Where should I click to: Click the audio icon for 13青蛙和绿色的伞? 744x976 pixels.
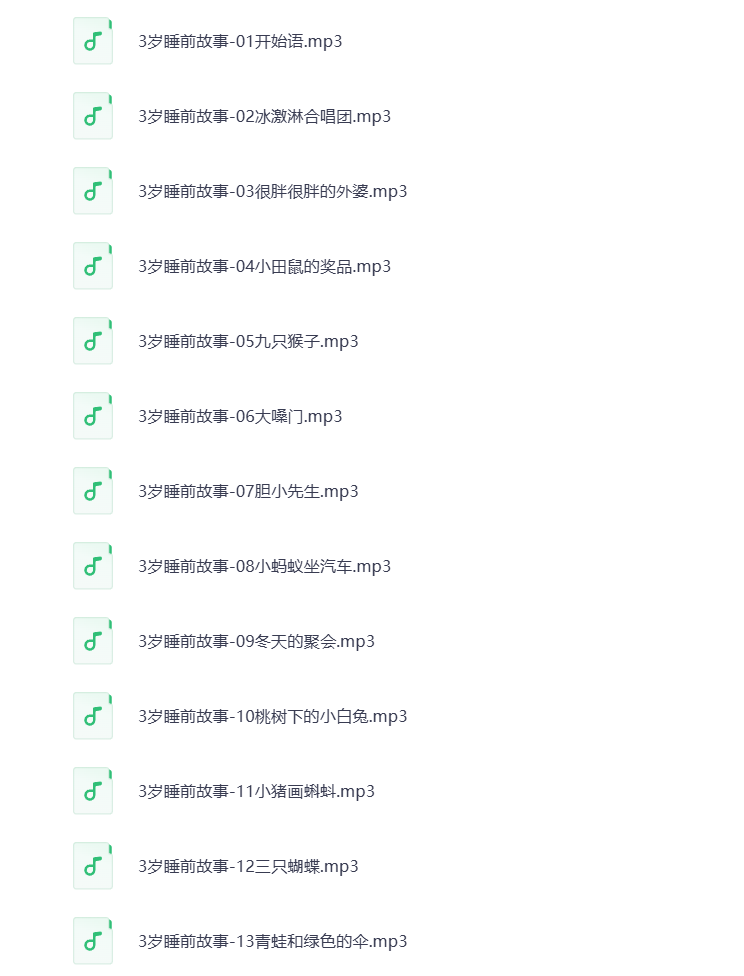click(93, 941)
